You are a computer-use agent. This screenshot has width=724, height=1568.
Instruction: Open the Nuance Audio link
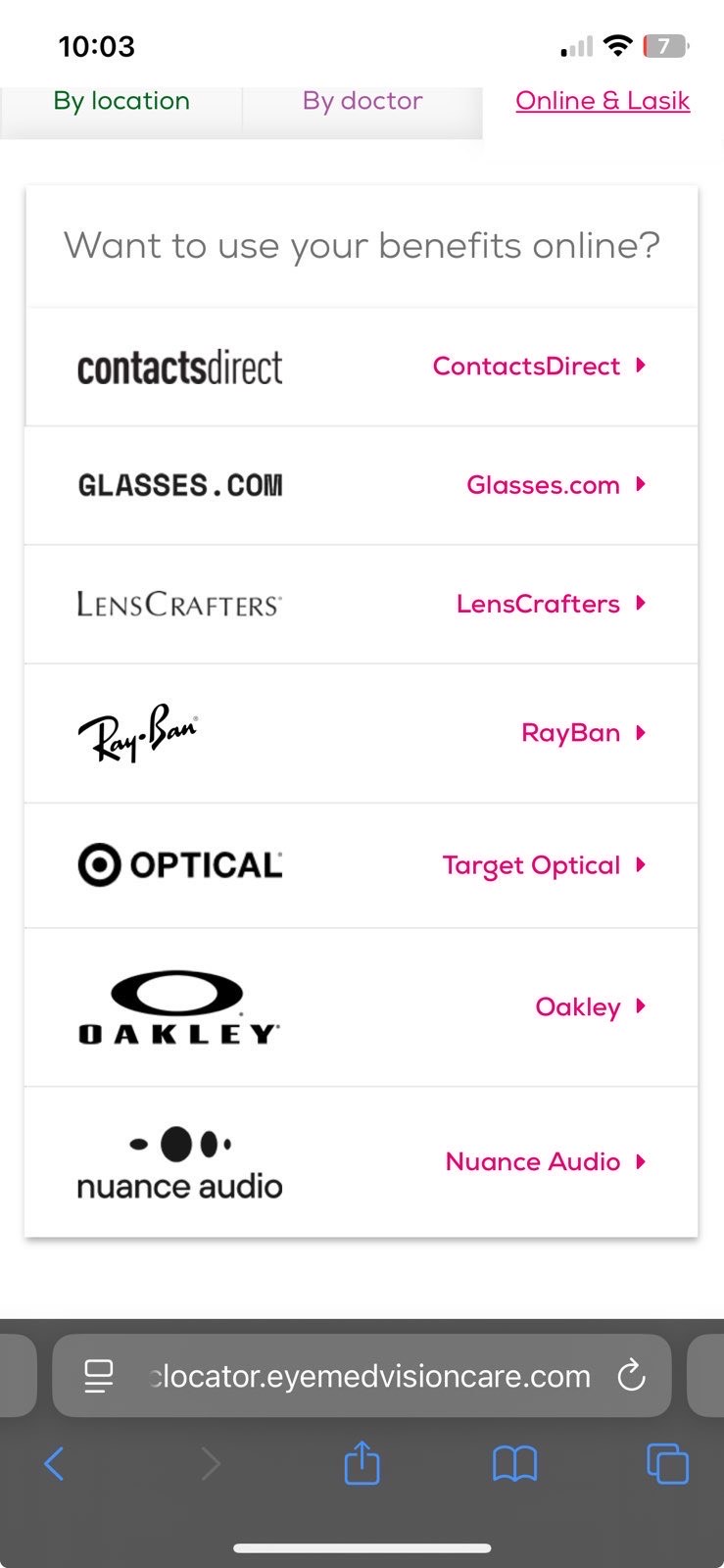pos(545,1162)
